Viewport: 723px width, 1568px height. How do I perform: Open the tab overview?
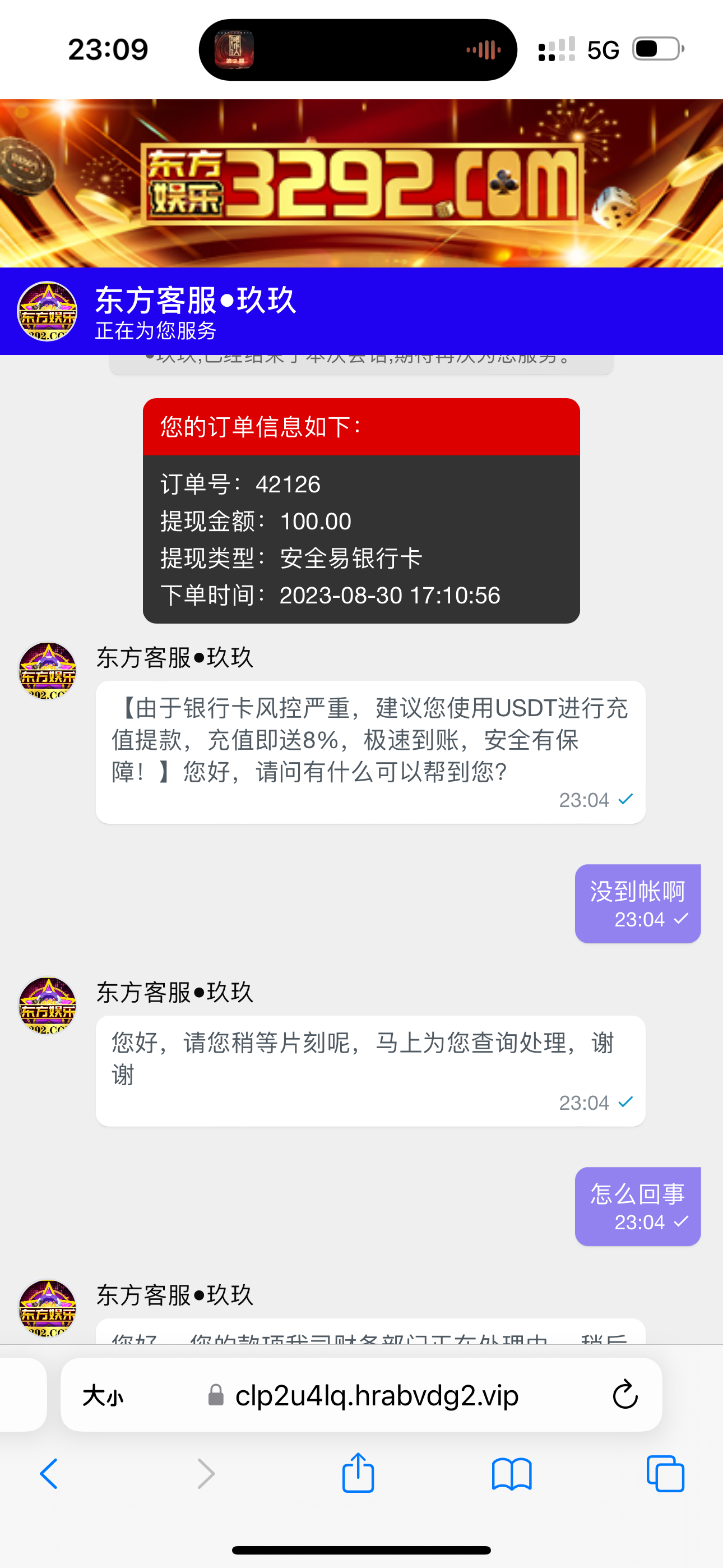click(x=665, y=1473)
